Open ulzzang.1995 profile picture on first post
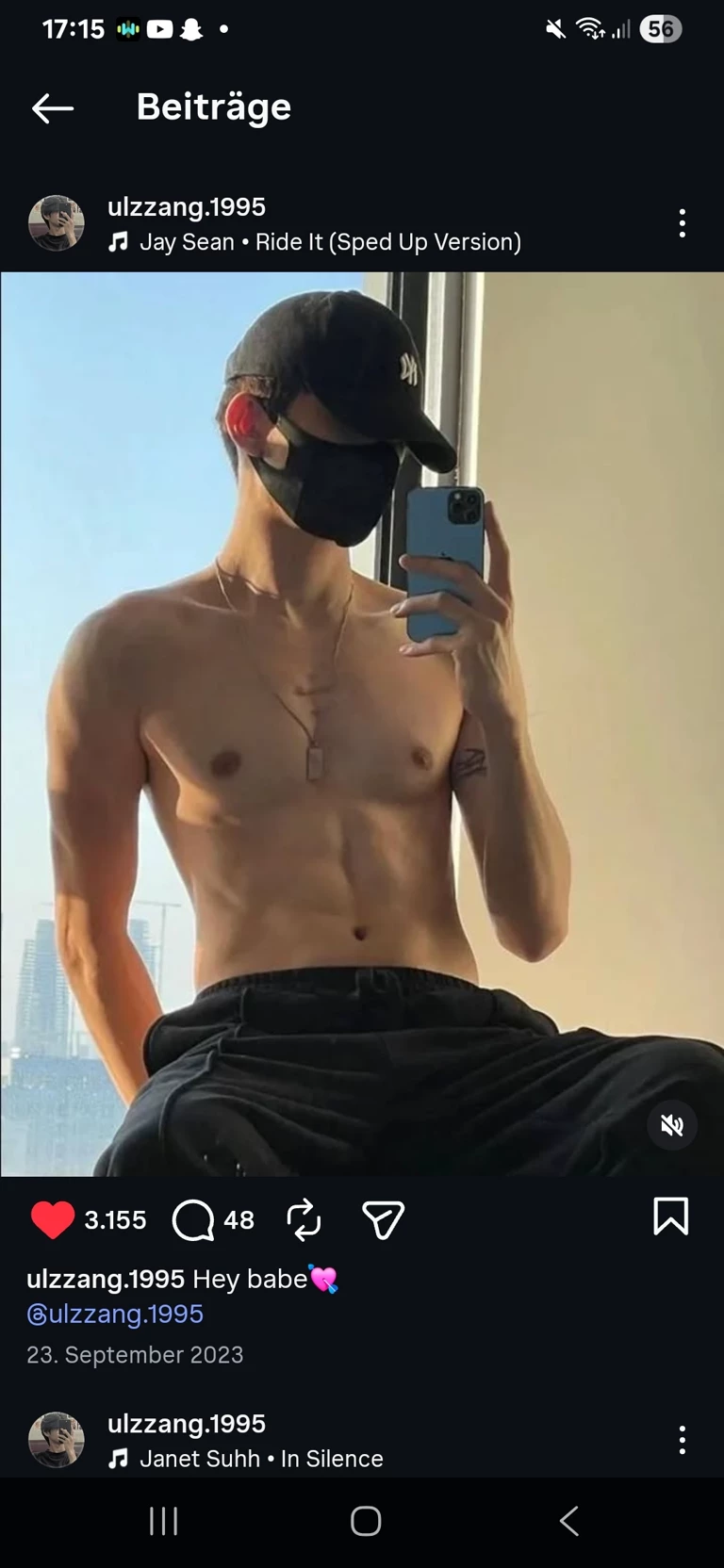724x1568 pixels. click(x=57, y=223)
